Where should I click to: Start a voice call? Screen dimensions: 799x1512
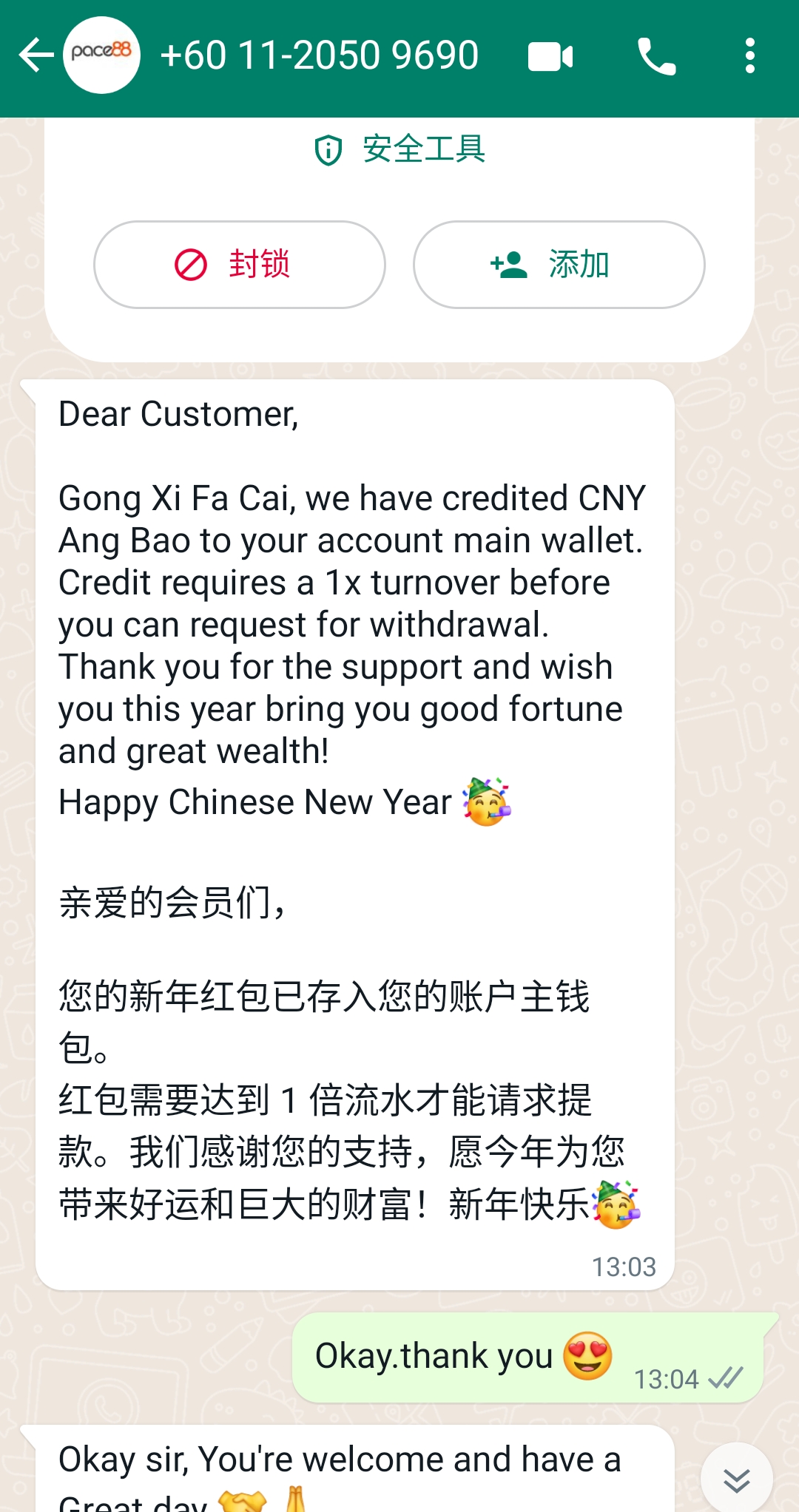coord(656,57)
